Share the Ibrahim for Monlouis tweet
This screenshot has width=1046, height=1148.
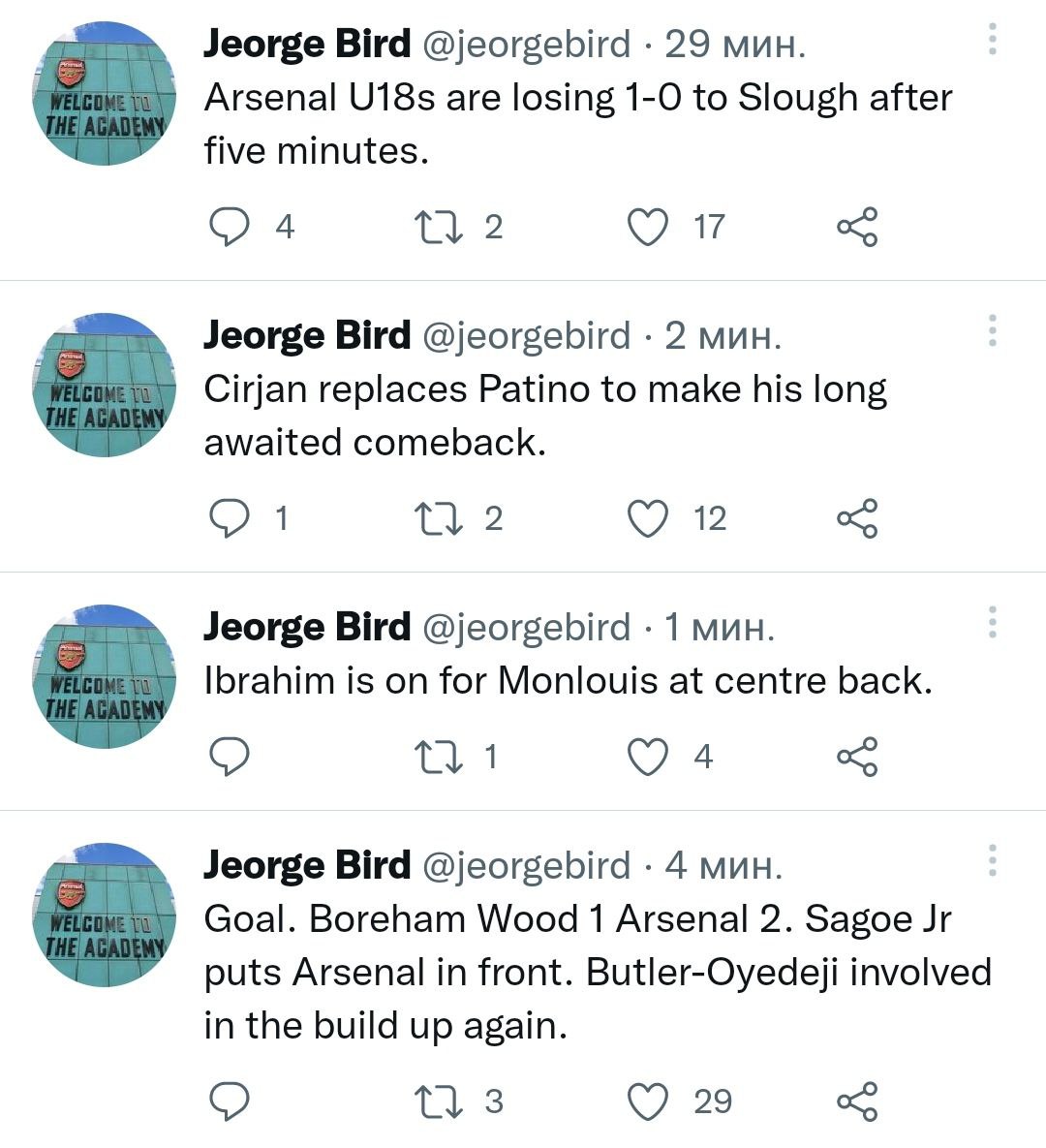point(857,757)
